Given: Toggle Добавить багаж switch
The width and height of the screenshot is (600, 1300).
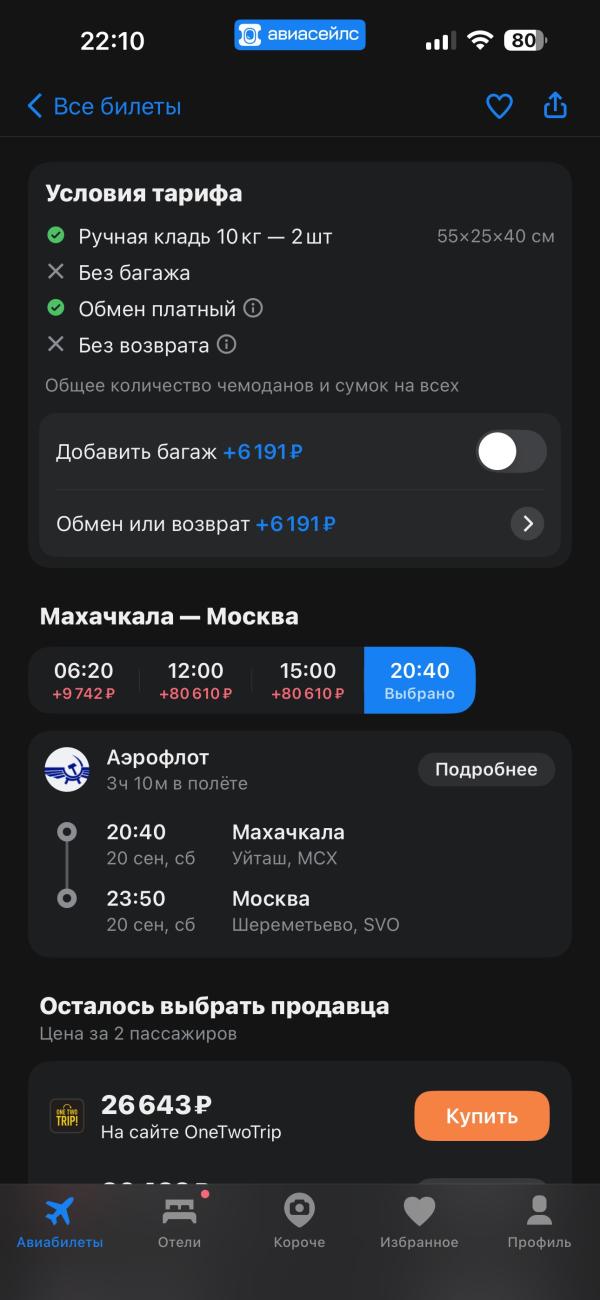Looking at the screenshot, I should [x=511, y=451].
